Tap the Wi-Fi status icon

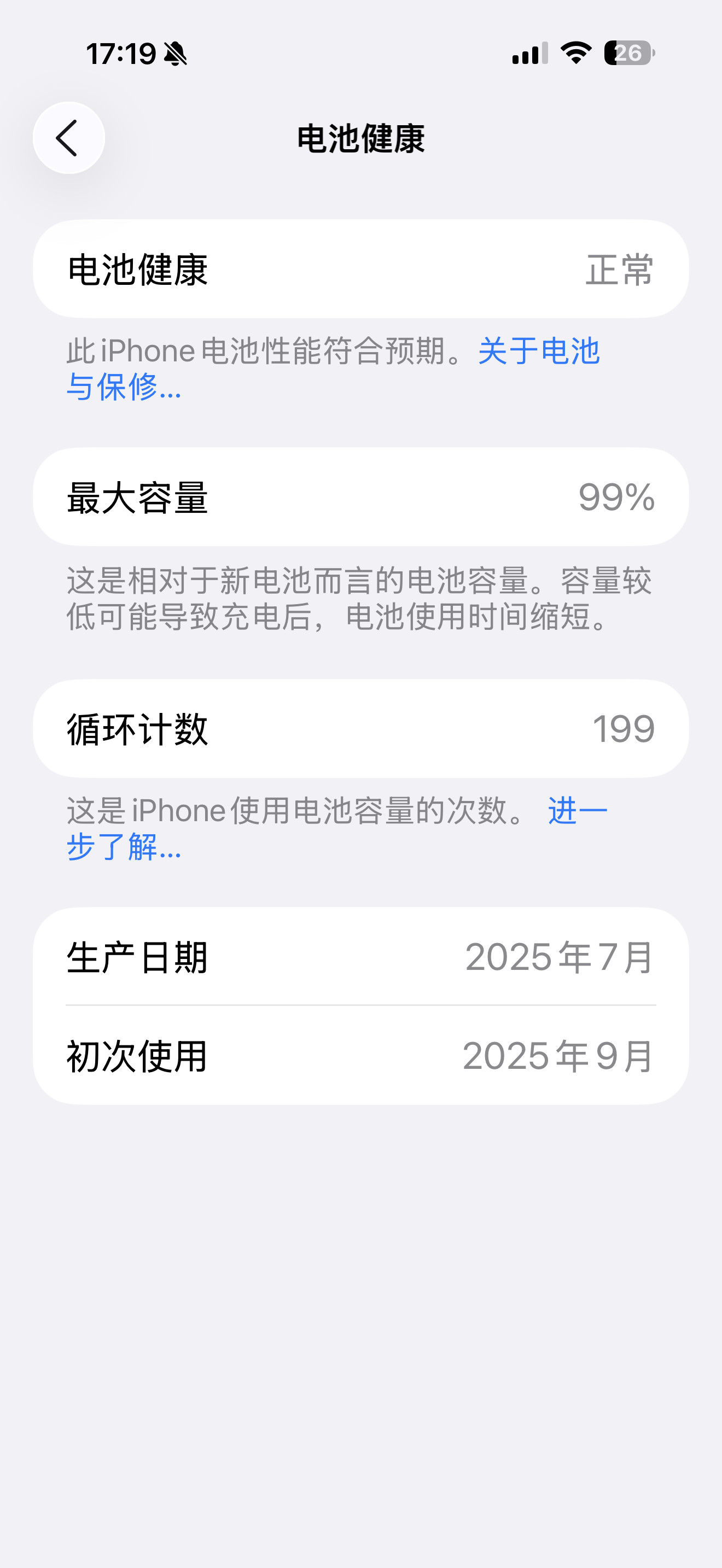pyautogui.click(x=575, y=54)
